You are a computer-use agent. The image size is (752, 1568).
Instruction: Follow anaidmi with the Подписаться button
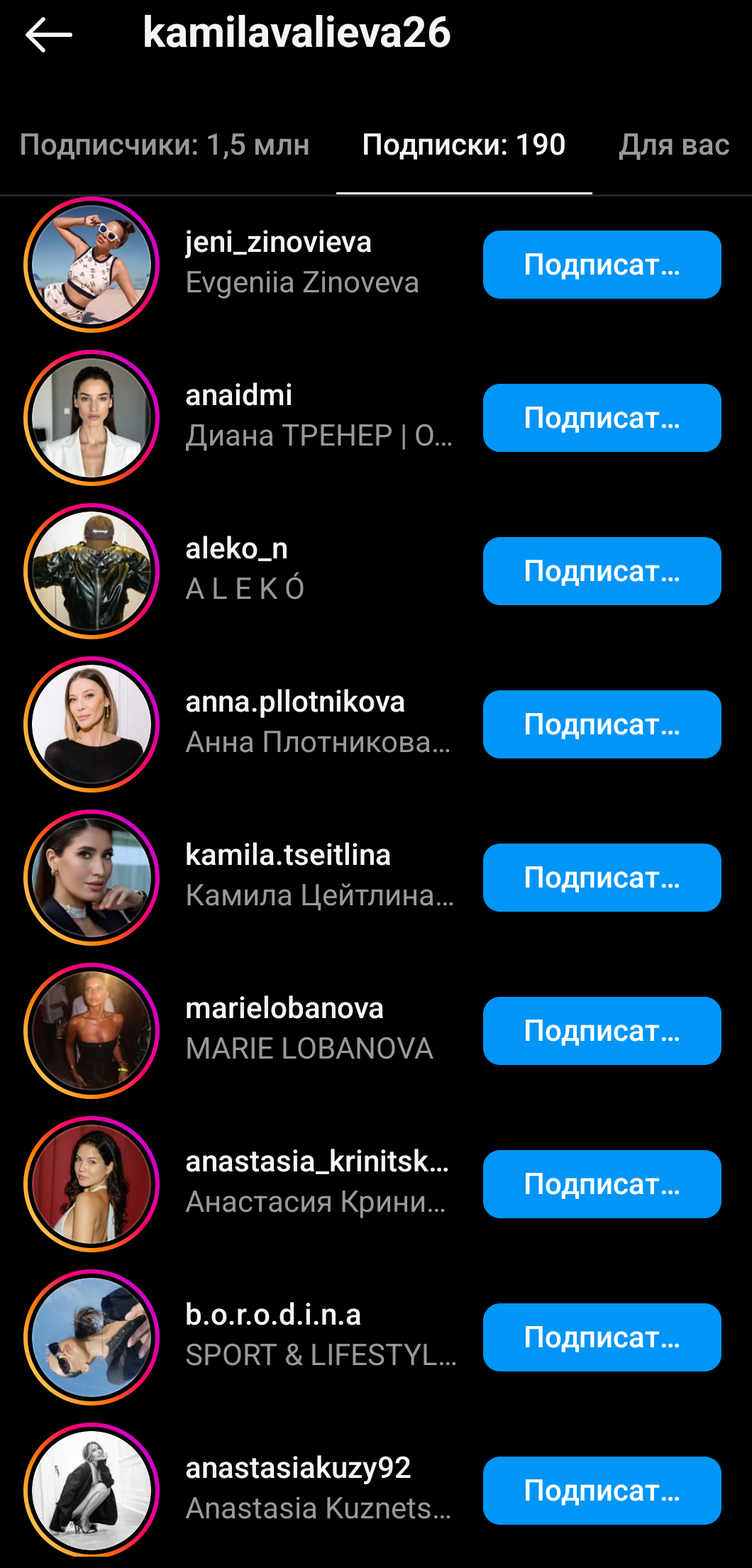click(x=602, y=418)
